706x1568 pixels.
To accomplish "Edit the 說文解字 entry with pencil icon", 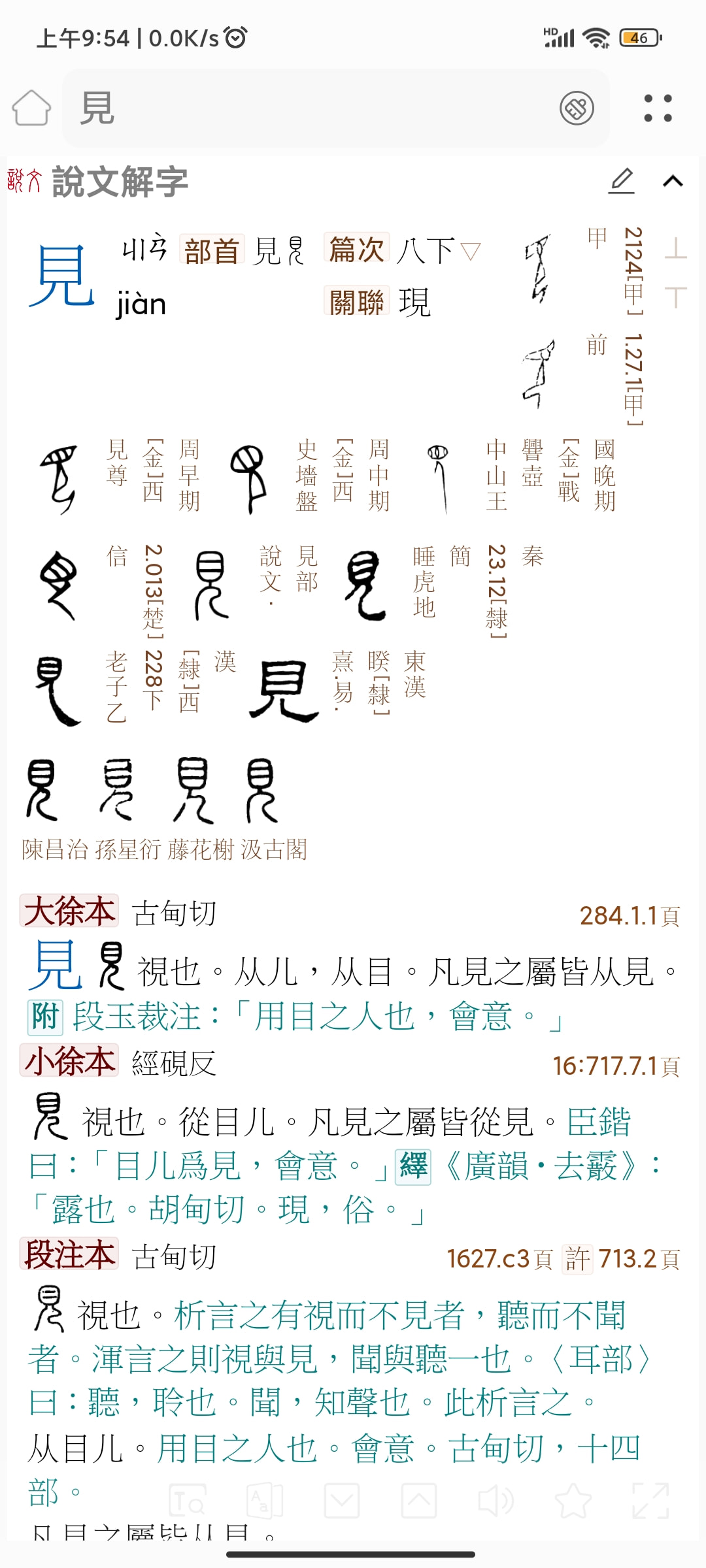I will tap(622, 181).
